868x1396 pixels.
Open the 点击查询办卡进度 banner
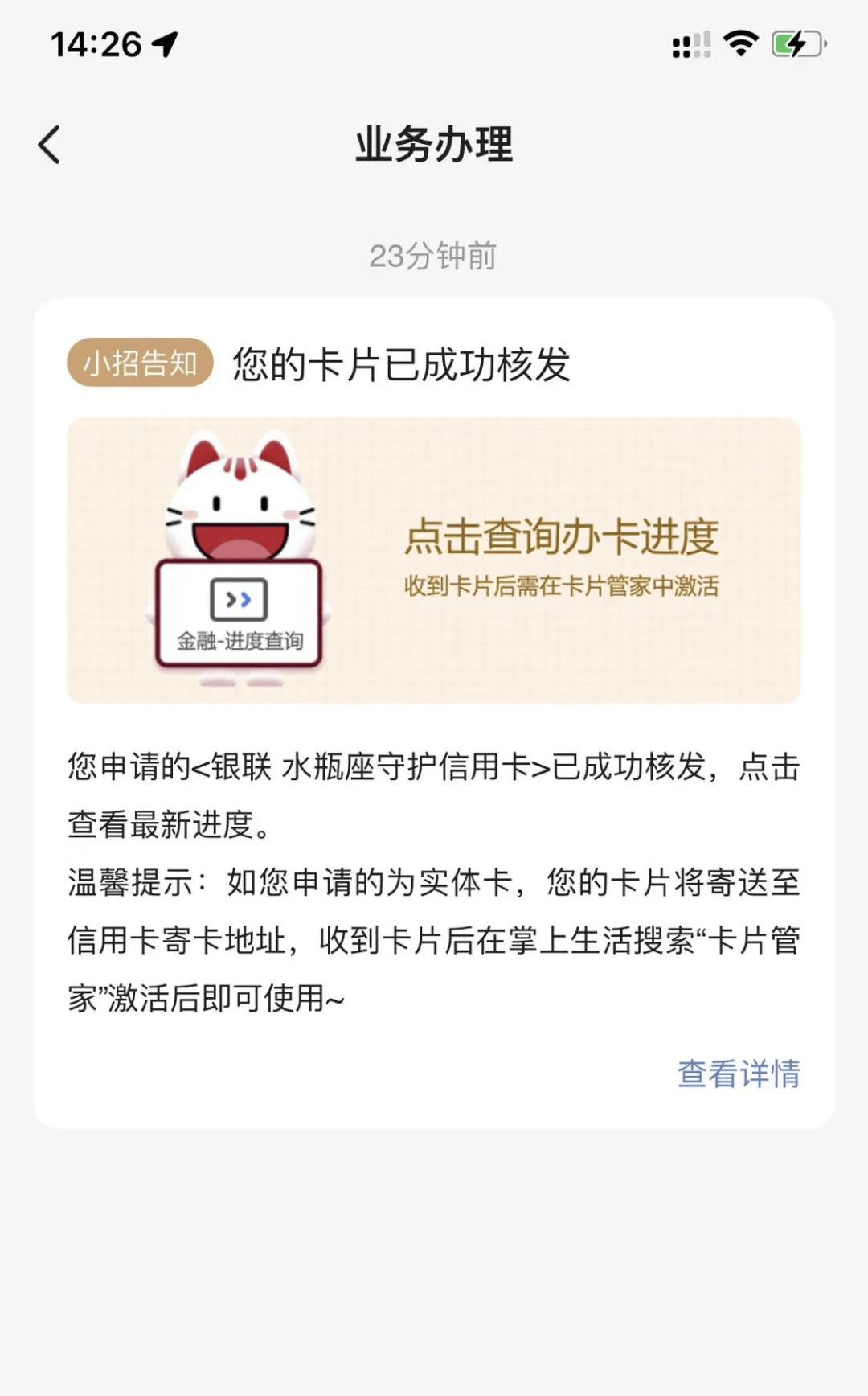434,560
